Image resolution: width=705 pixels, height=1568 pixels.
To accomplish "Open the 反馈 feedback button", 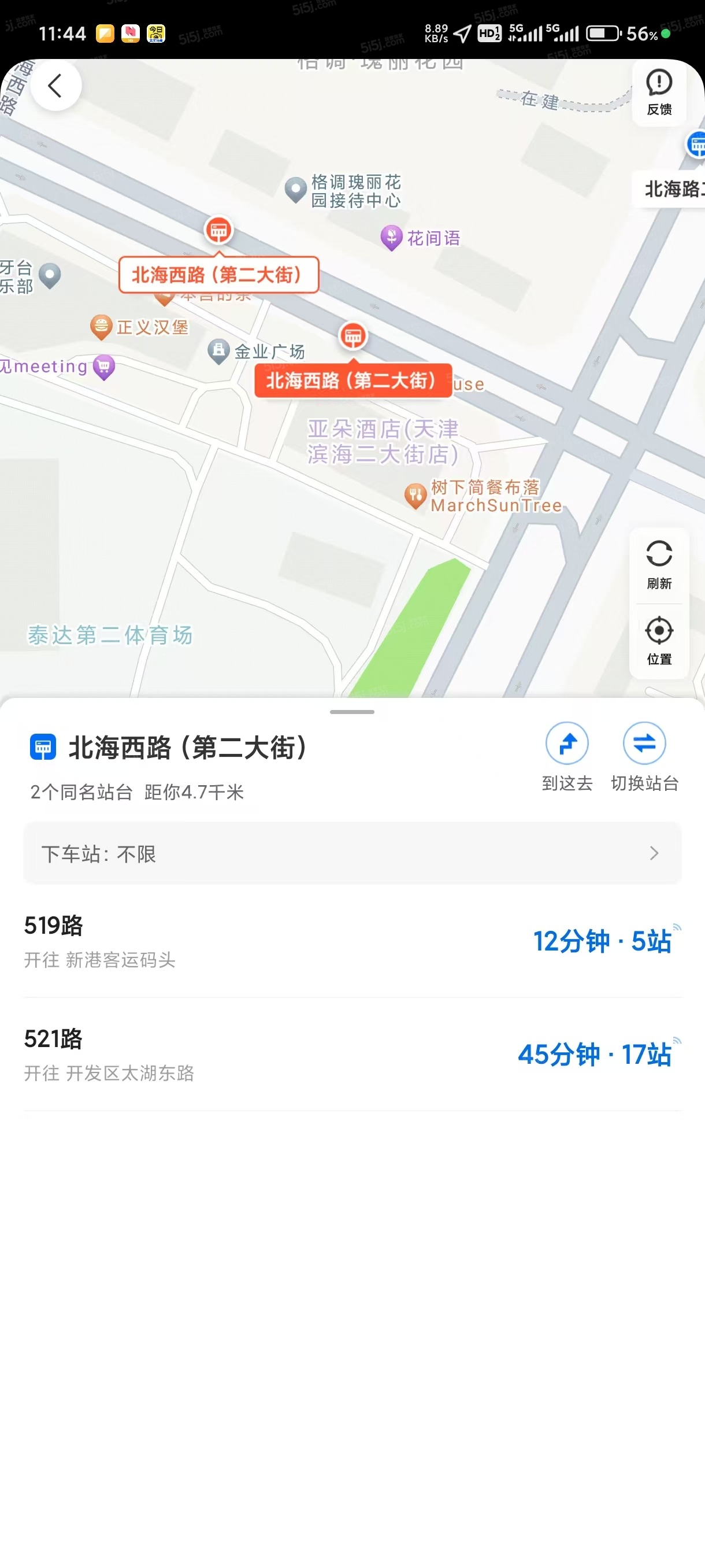I will [659, 93].
